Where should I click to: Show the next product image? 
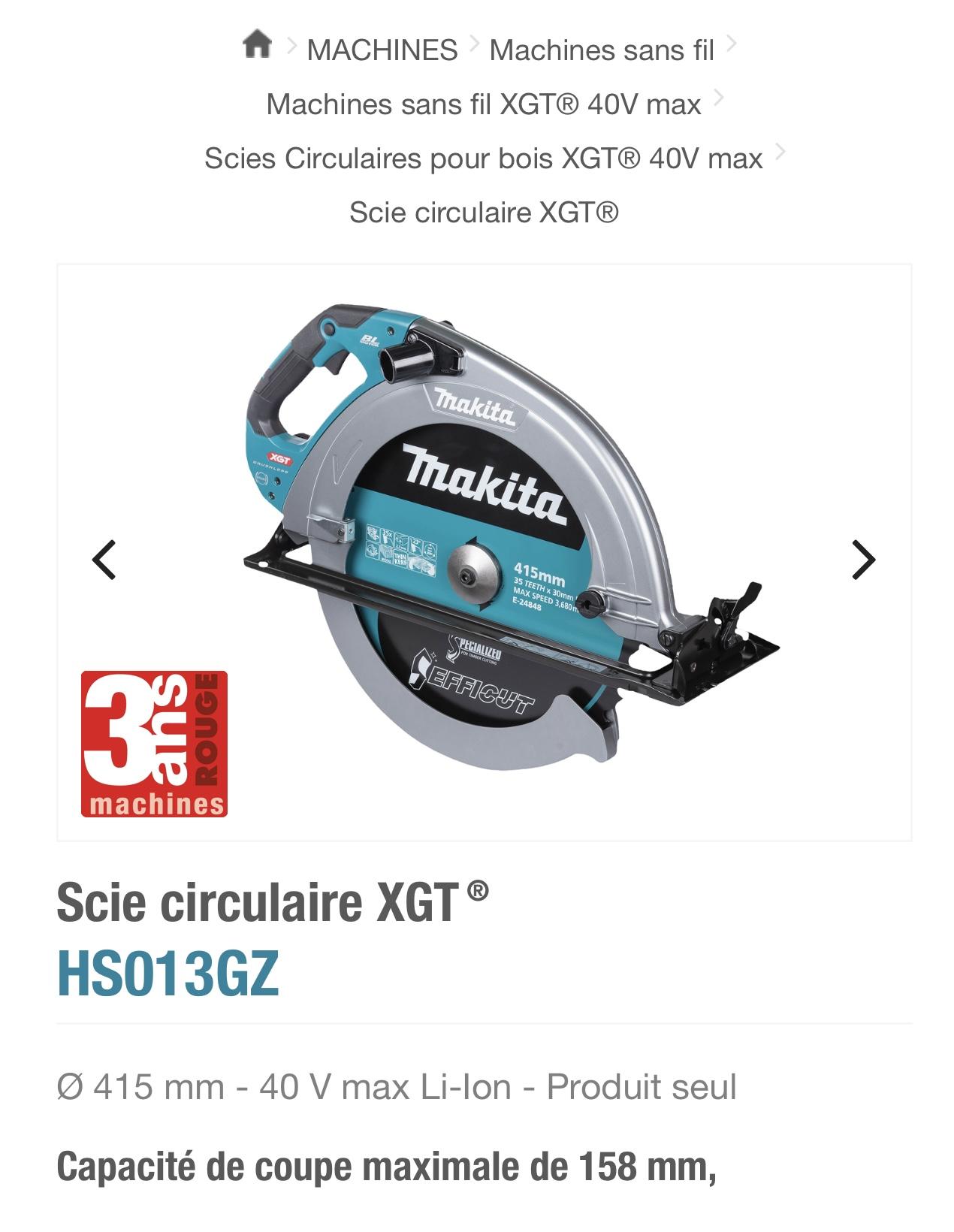863,560
